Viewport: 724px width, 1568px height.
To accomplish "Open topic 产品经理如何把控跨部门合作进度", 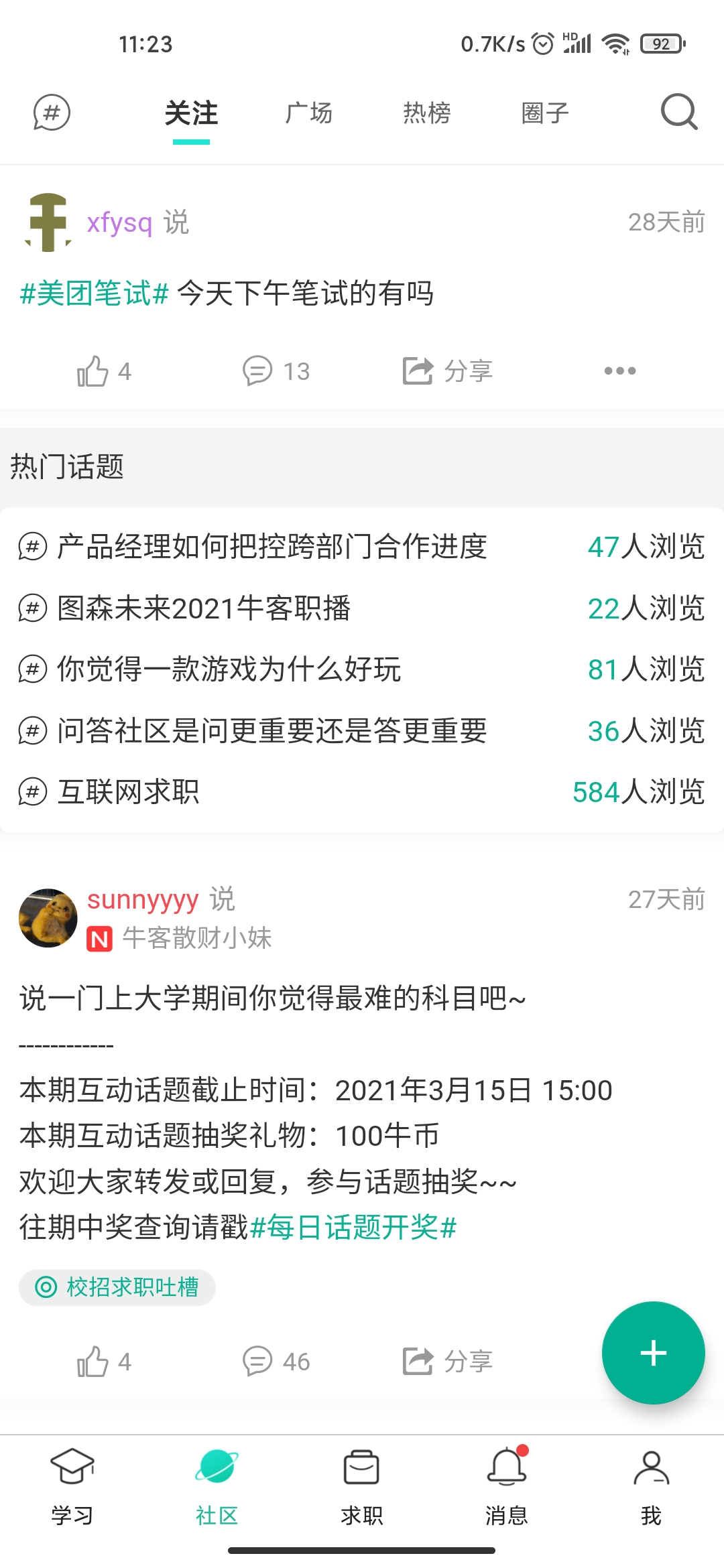I will click(x=271, y=547).
